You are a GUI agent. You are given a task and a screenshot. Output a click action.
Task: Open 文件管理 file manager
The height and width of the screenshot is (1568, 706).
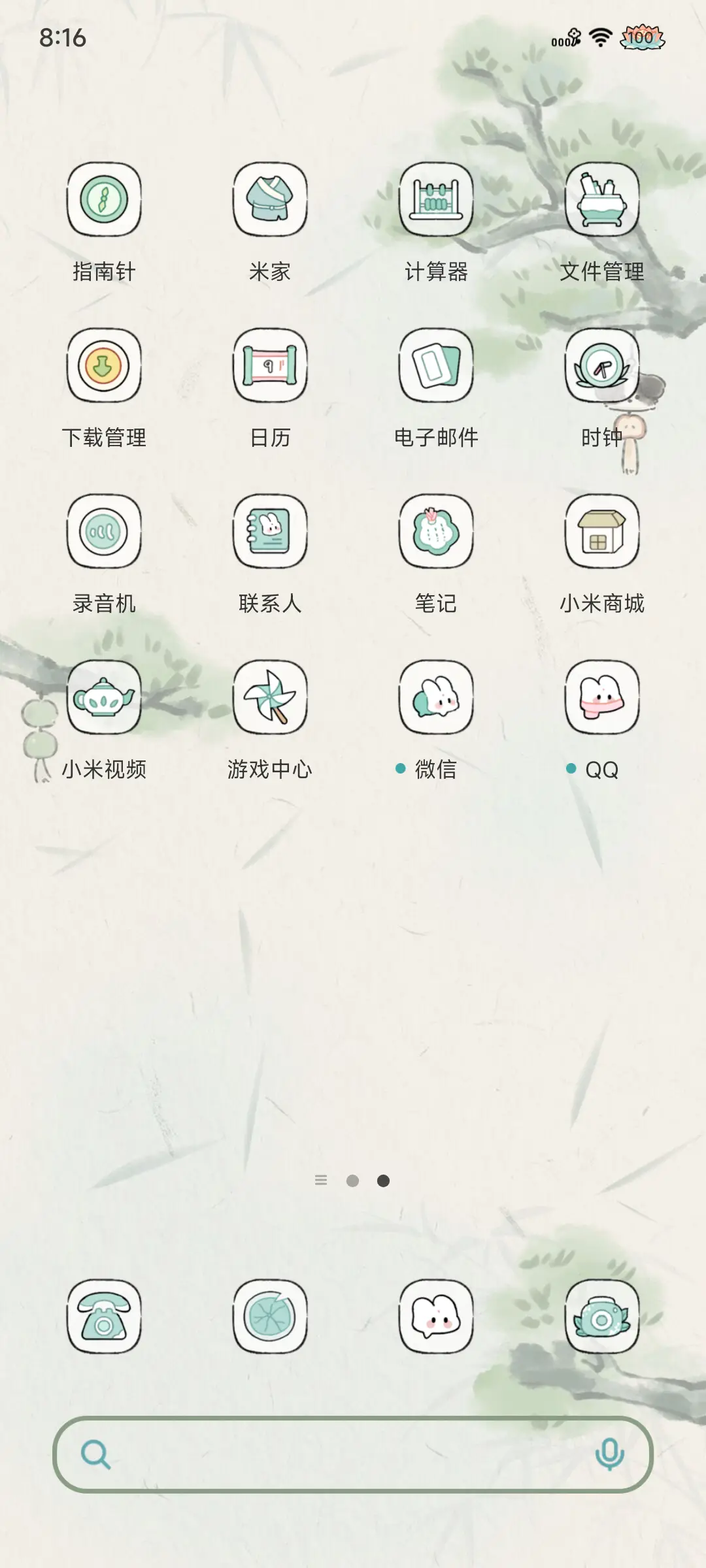pyautogui.click(x=603, y=201)
